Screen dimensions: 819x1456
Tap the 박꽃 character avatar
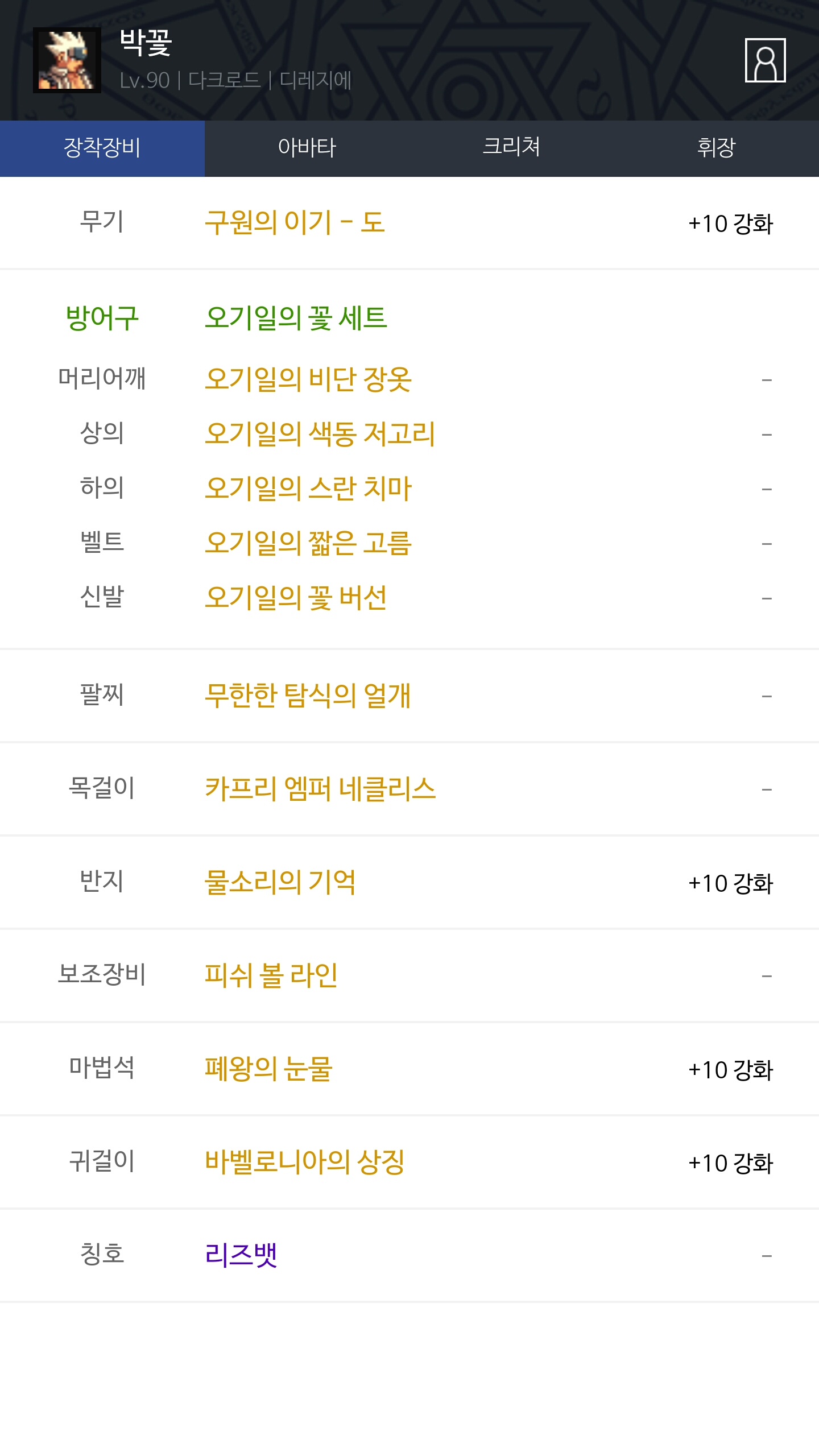coord(67,60)
